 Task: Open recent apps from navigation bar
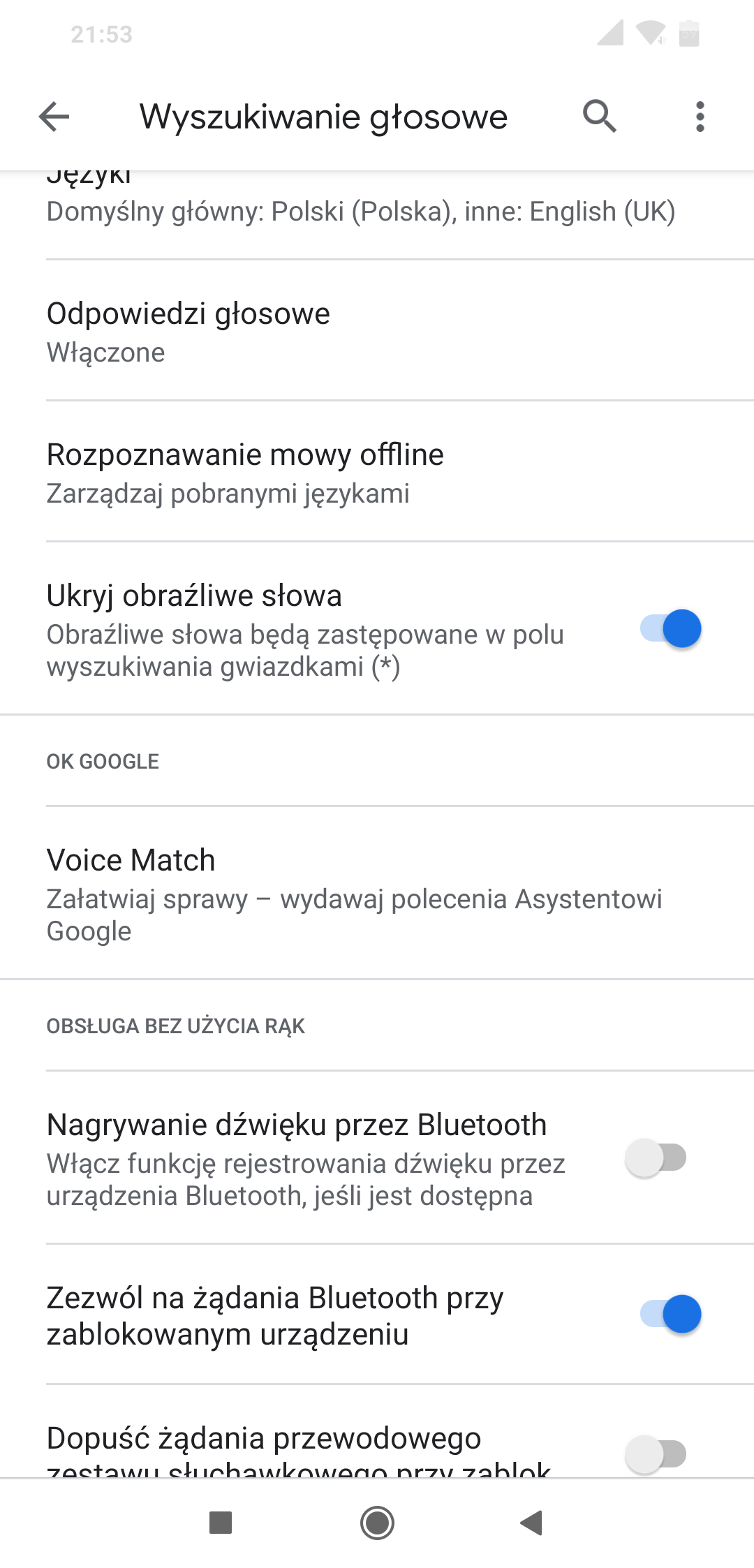click(x=221, y=1523)
